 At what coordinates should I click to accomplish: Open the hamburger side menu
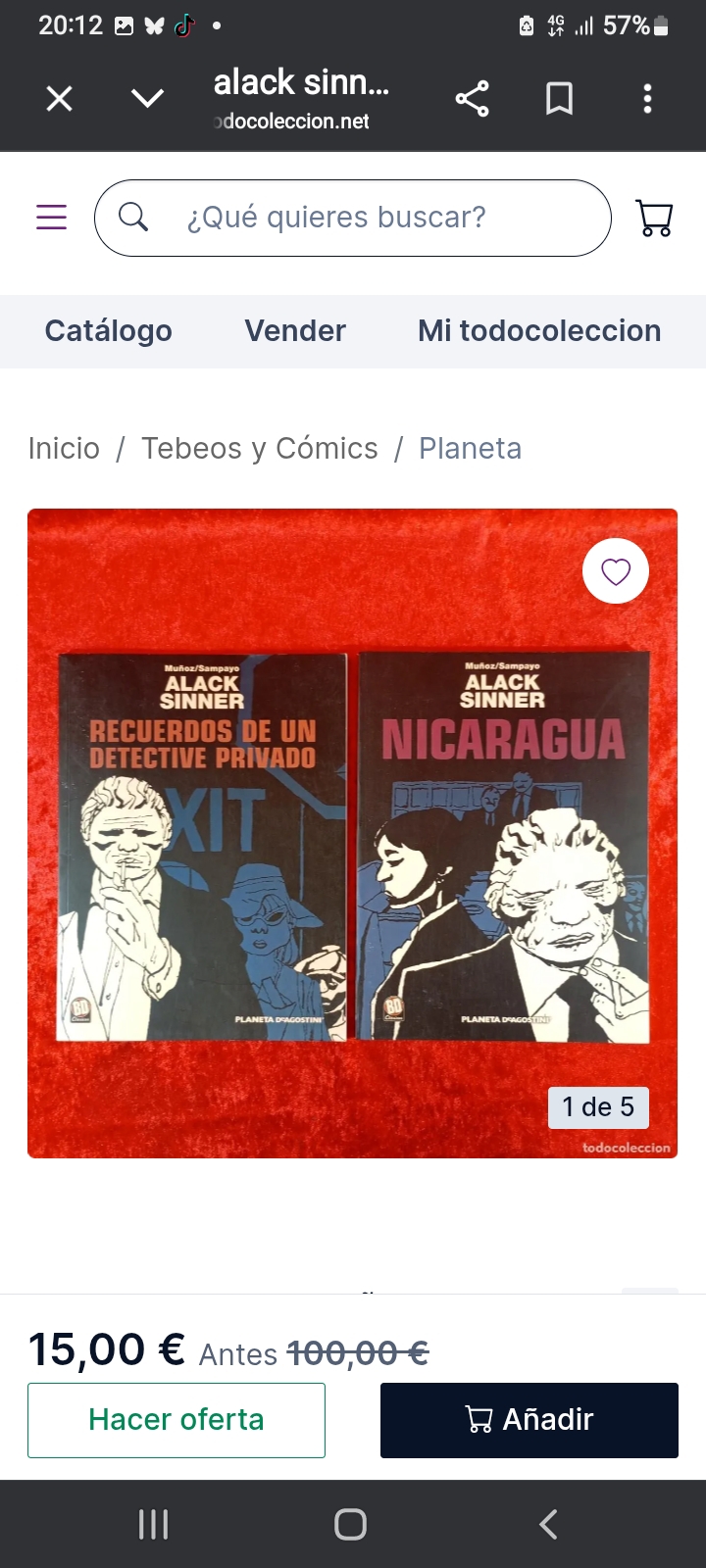tap(51, 217)
